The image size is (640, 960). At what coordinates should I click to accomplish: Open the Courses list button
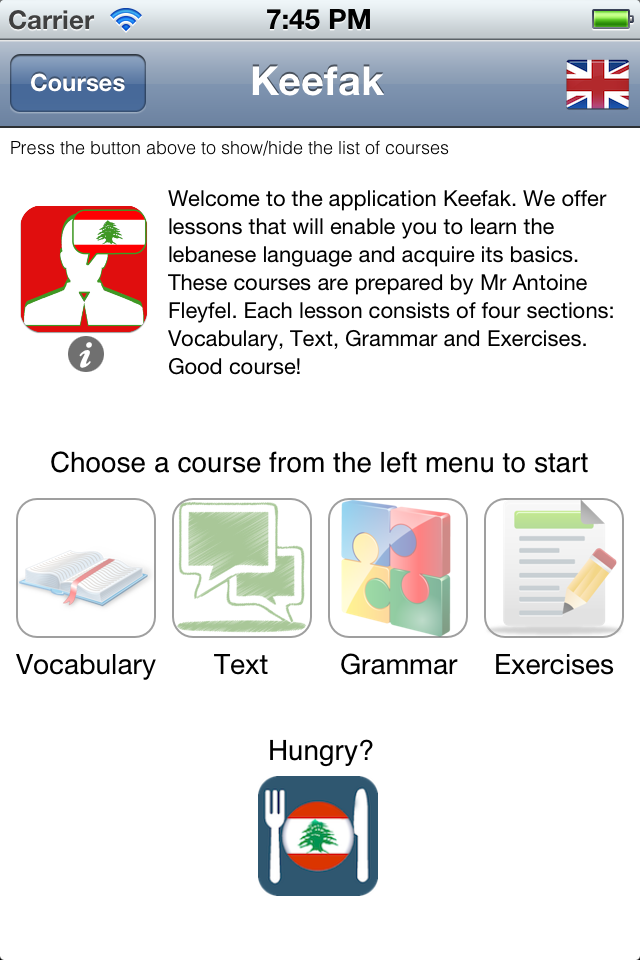point(78,83)
